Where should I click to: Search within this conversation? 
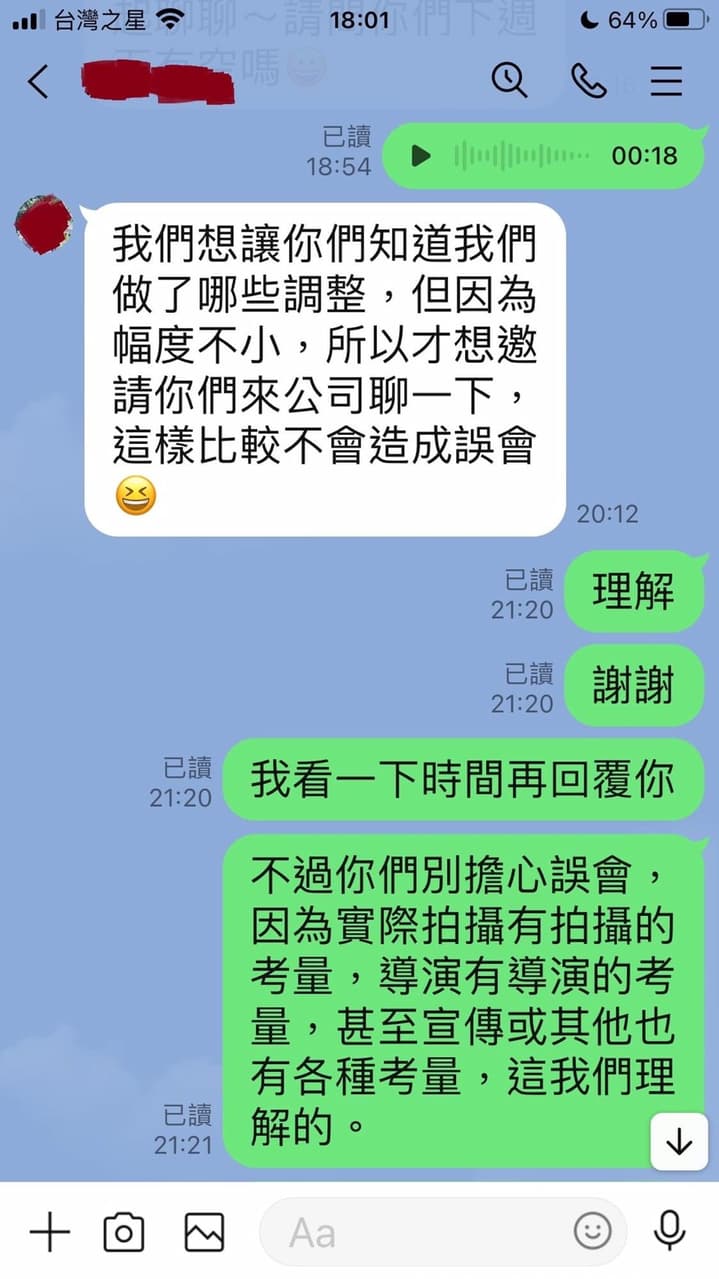tap(509, 80)
